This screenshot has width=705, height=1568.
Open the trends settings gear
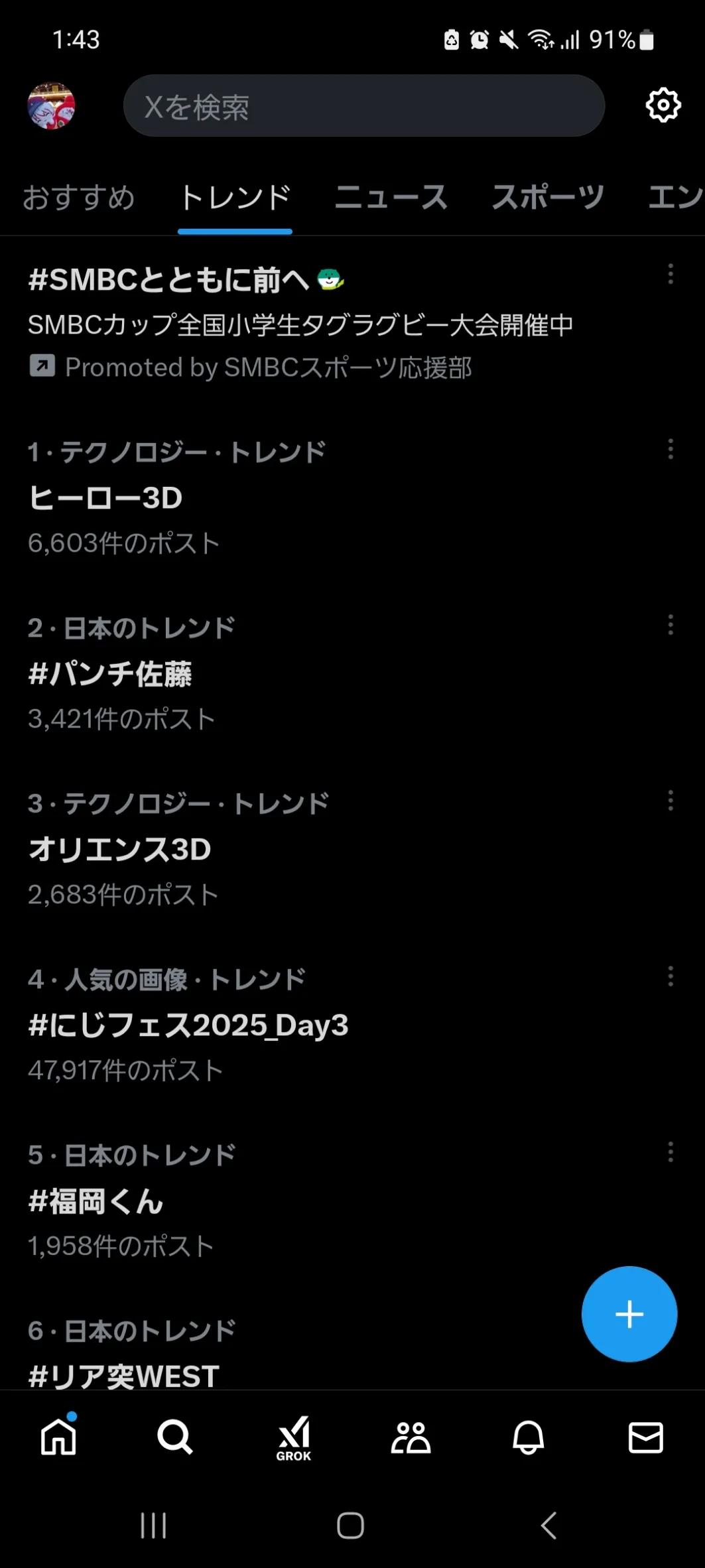coord(663,105)
